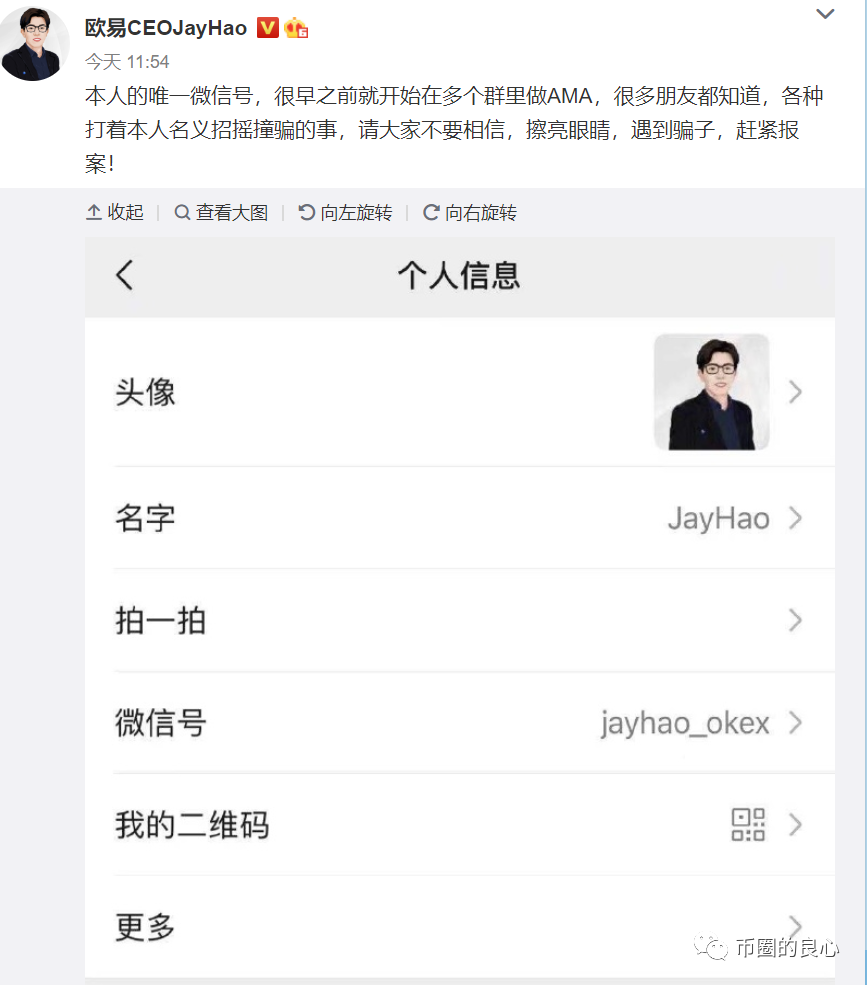Click 收起 to collapse the image
This screenshot has width=867, height=985.
(125, 212)
